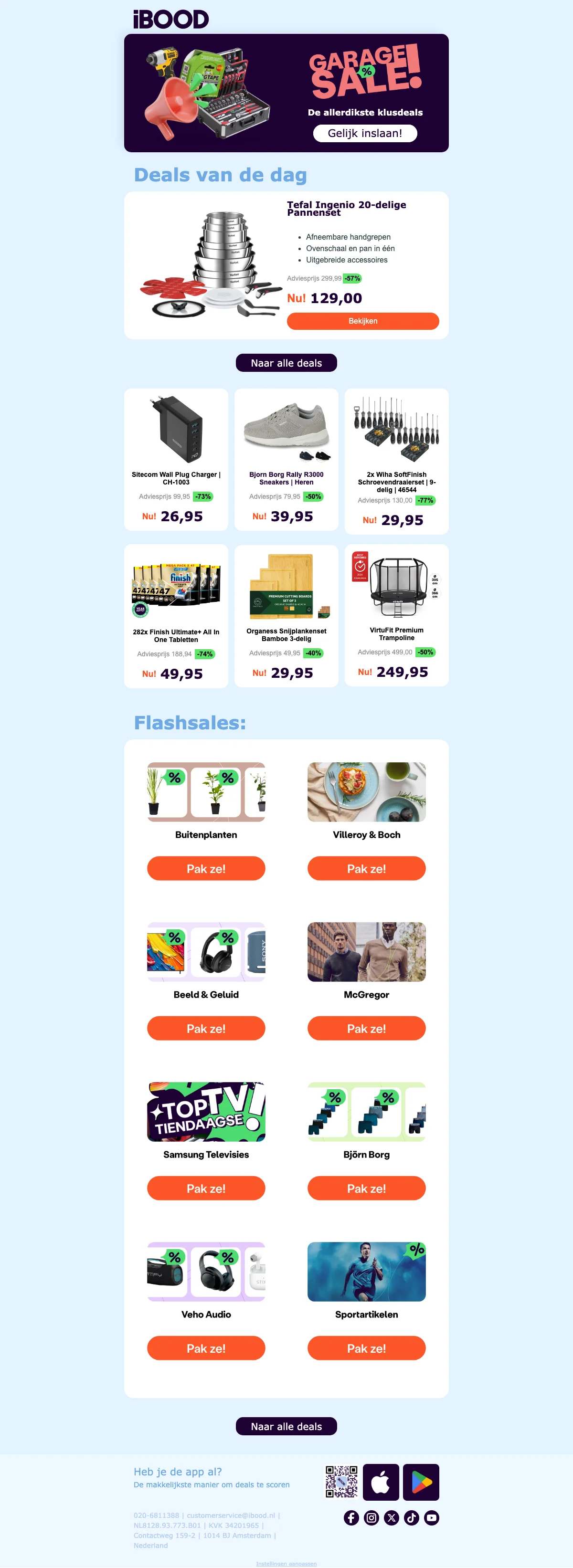Get the app from the Apple App Store
573x1568 pixels.
[381, 1482]
